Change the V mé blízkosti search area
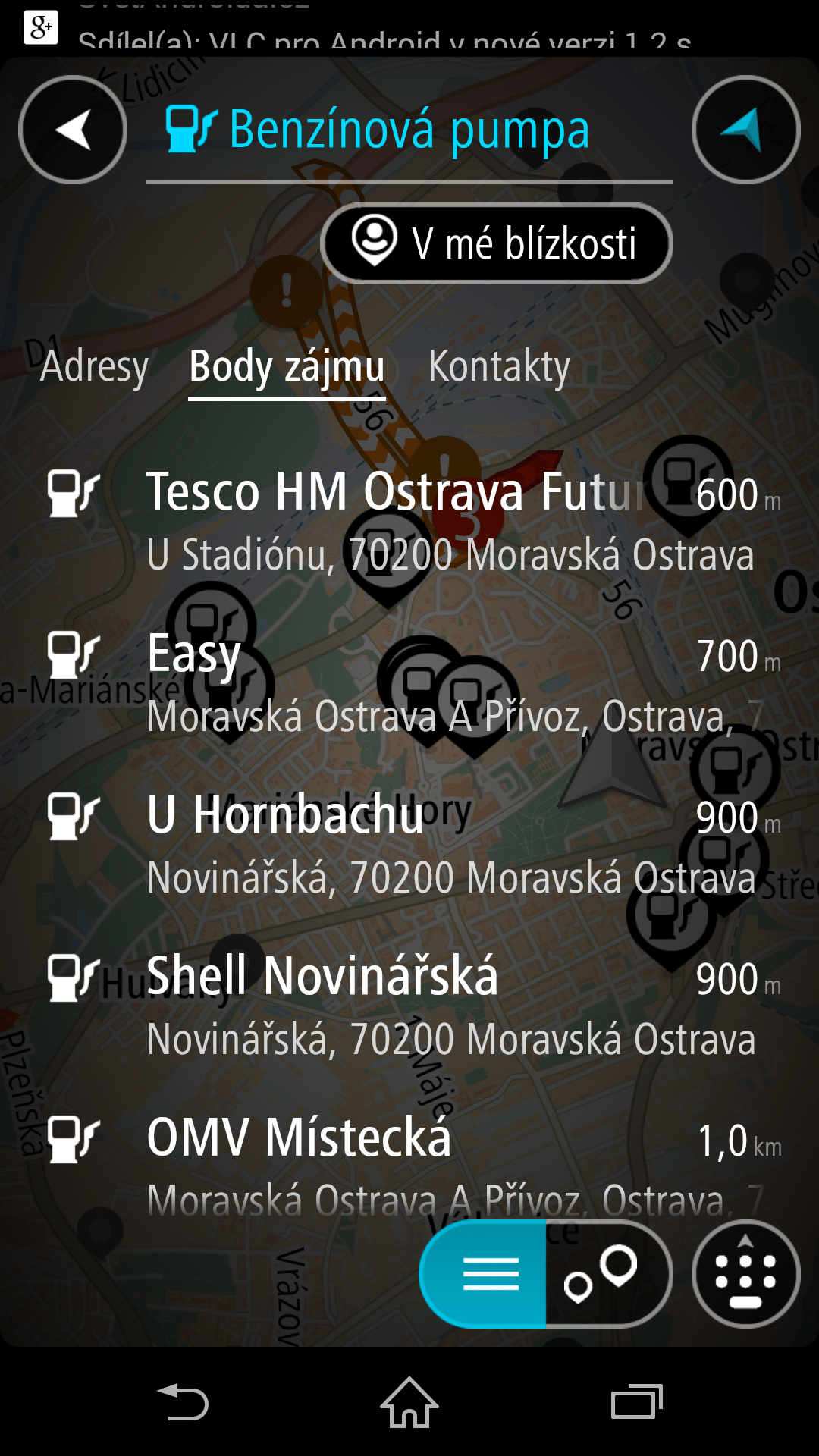 pos(497,243)
